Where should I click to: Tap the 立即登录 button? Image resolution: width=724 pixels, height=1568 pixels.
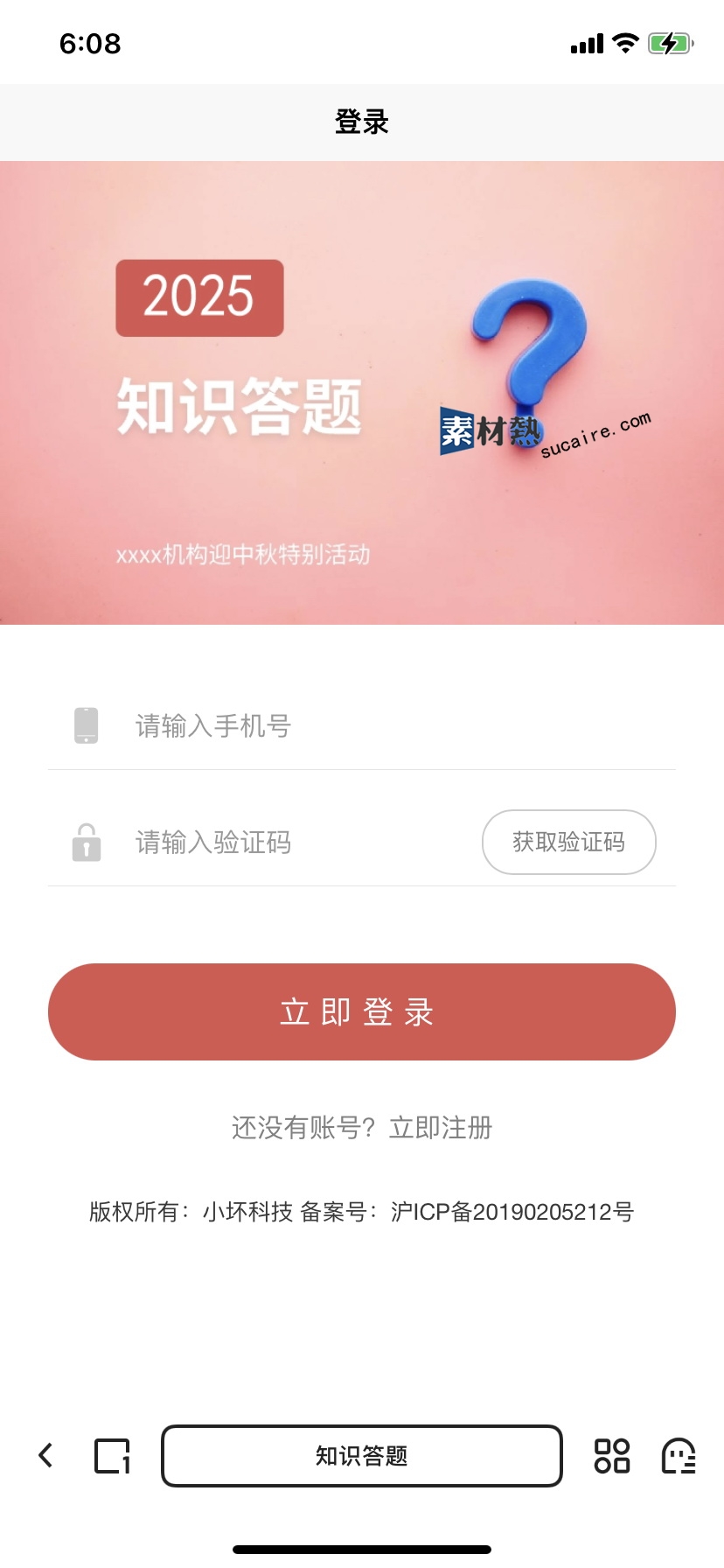pyautogui.click(x=362, y=1011)
